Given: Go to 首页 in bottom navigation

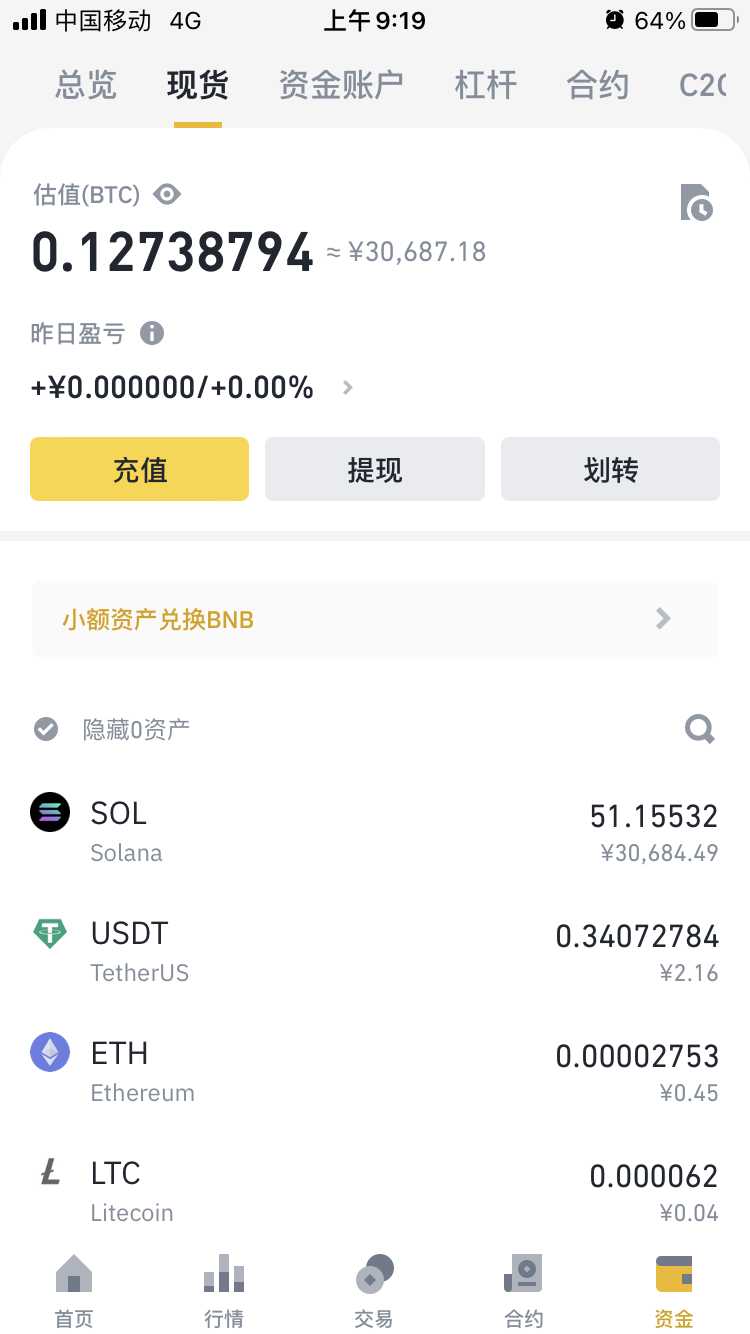Looking at the screenshot, I should (74, 1290).
